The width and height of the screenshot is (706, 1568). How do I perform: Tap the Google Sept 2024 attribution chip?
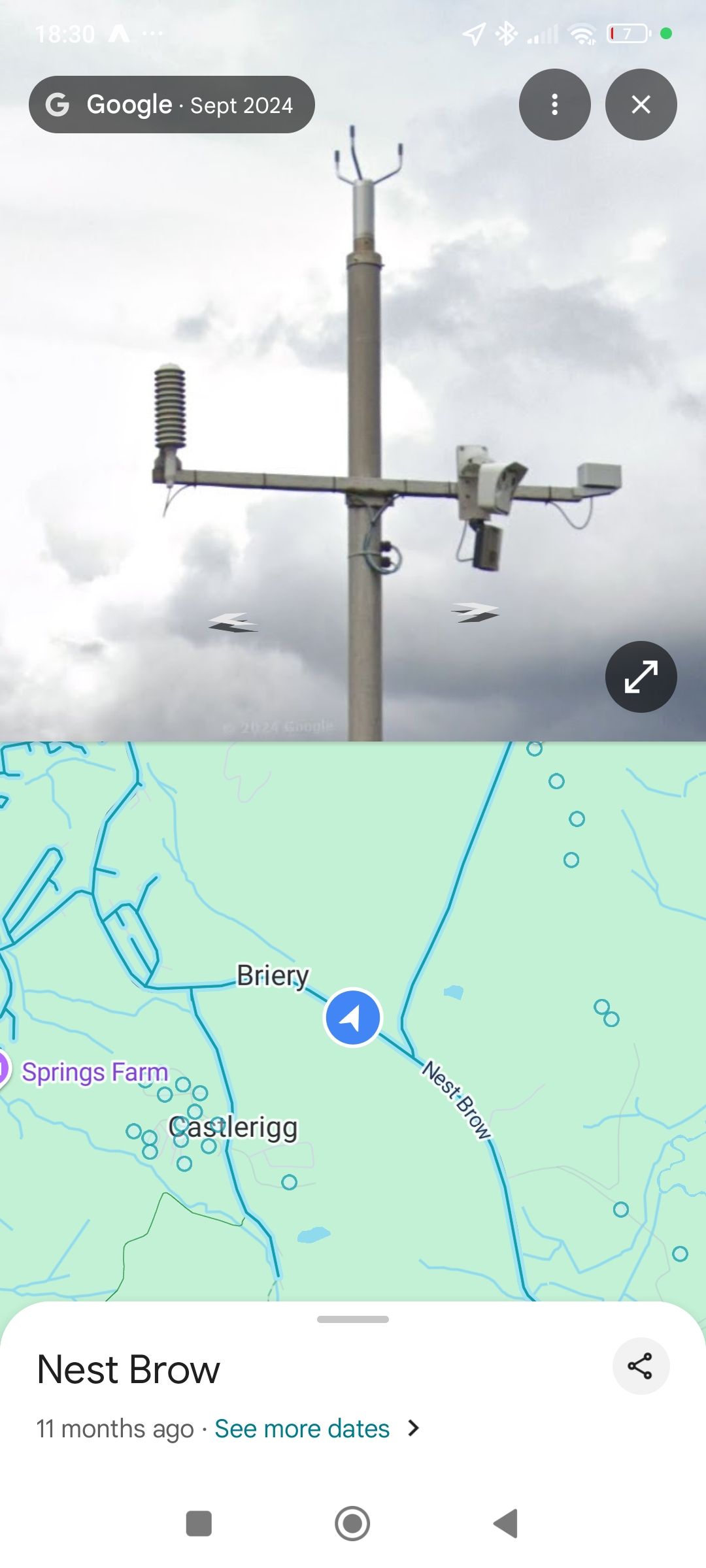171,105
